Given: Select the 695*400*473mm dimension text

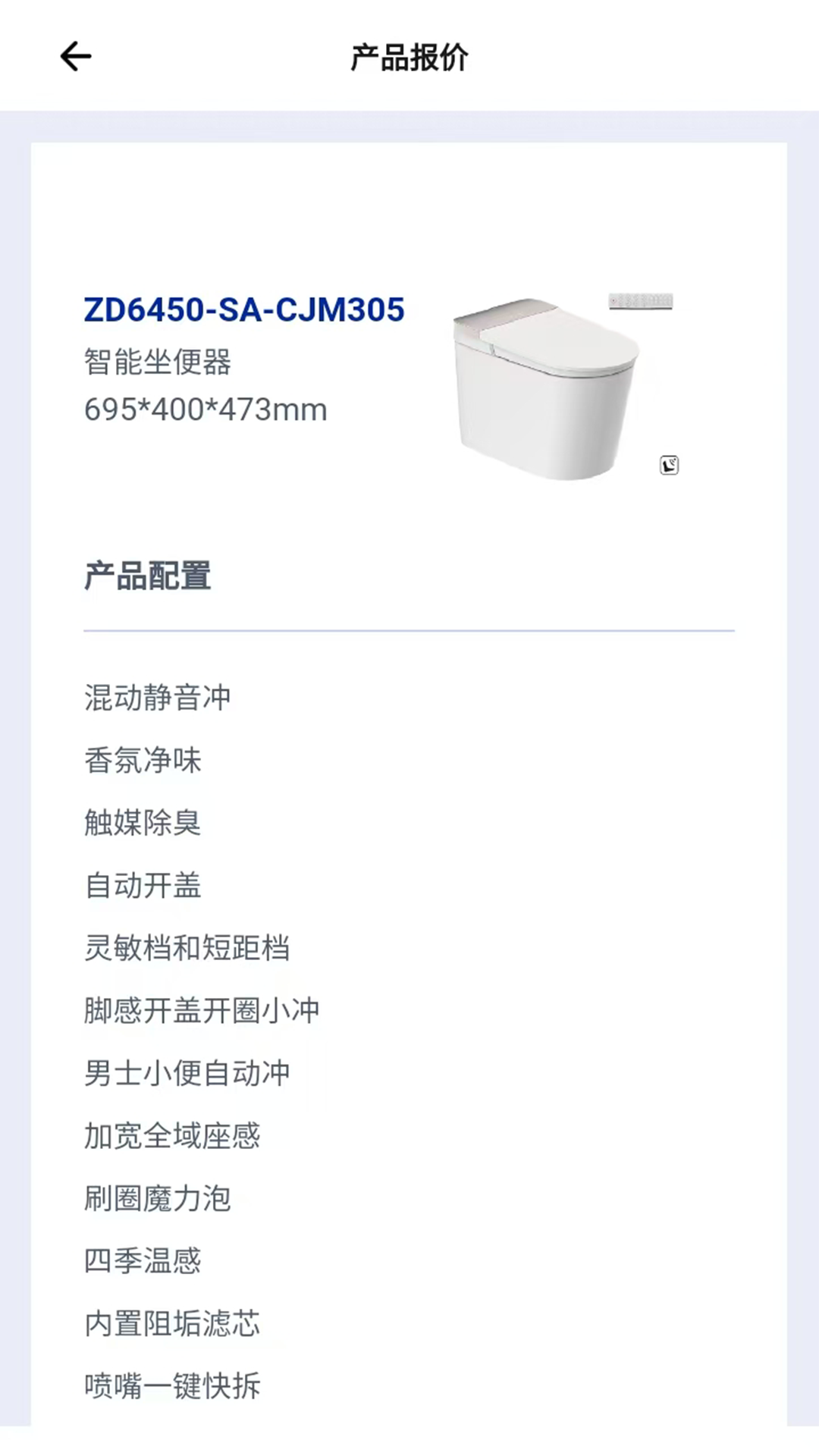Looking at the screenshot, I should pyautogui.click(x=205, y=409).
